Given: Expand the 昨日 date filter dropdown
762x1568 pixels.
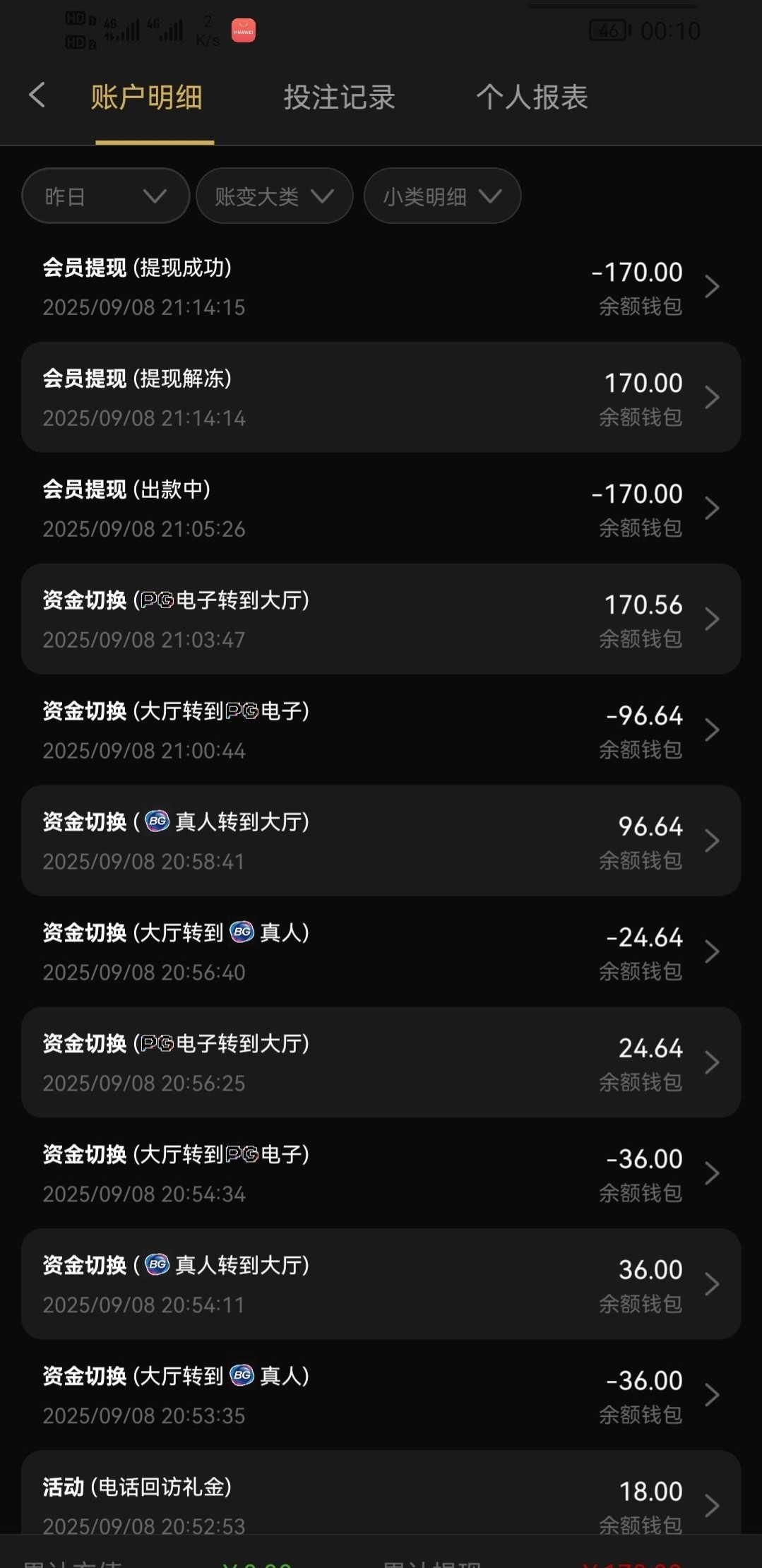Looking at the screenshot, I should (106, 196).
